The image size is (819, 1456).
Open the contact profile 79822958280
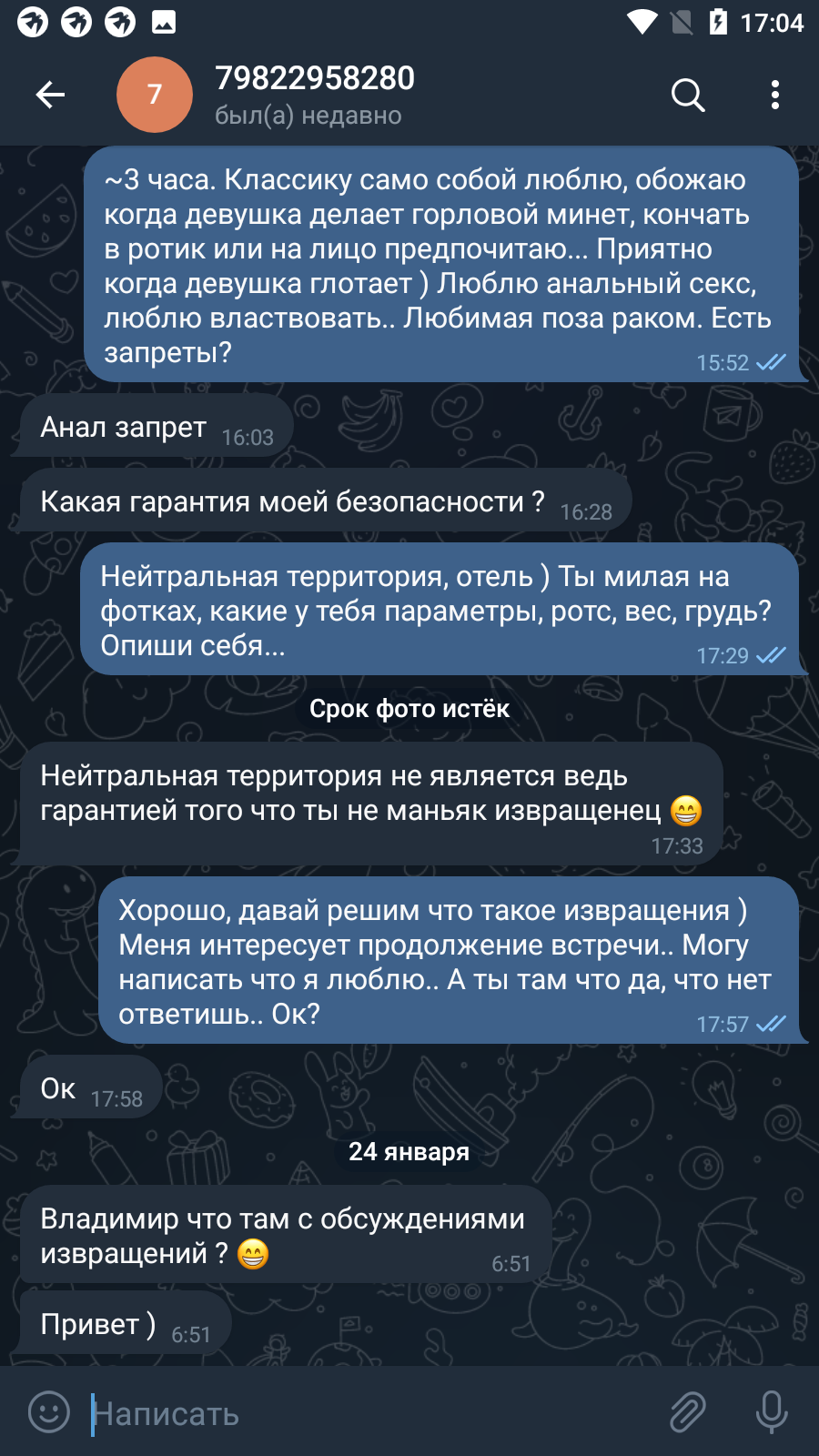pyautogui.click(x=314, y=95)
